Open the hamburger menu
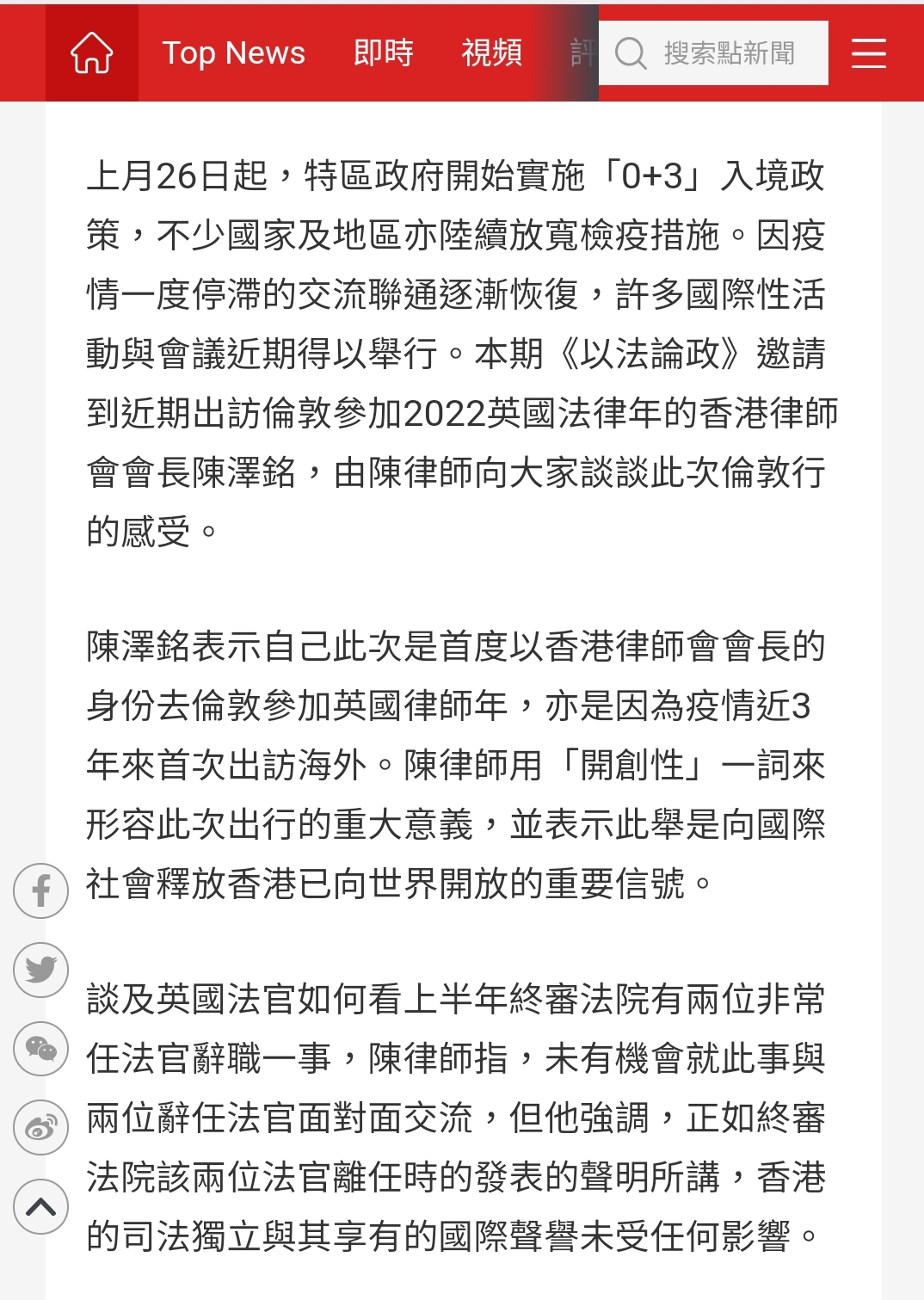Viewport: 924px width, 1300px height. click(x=868, y=53)
